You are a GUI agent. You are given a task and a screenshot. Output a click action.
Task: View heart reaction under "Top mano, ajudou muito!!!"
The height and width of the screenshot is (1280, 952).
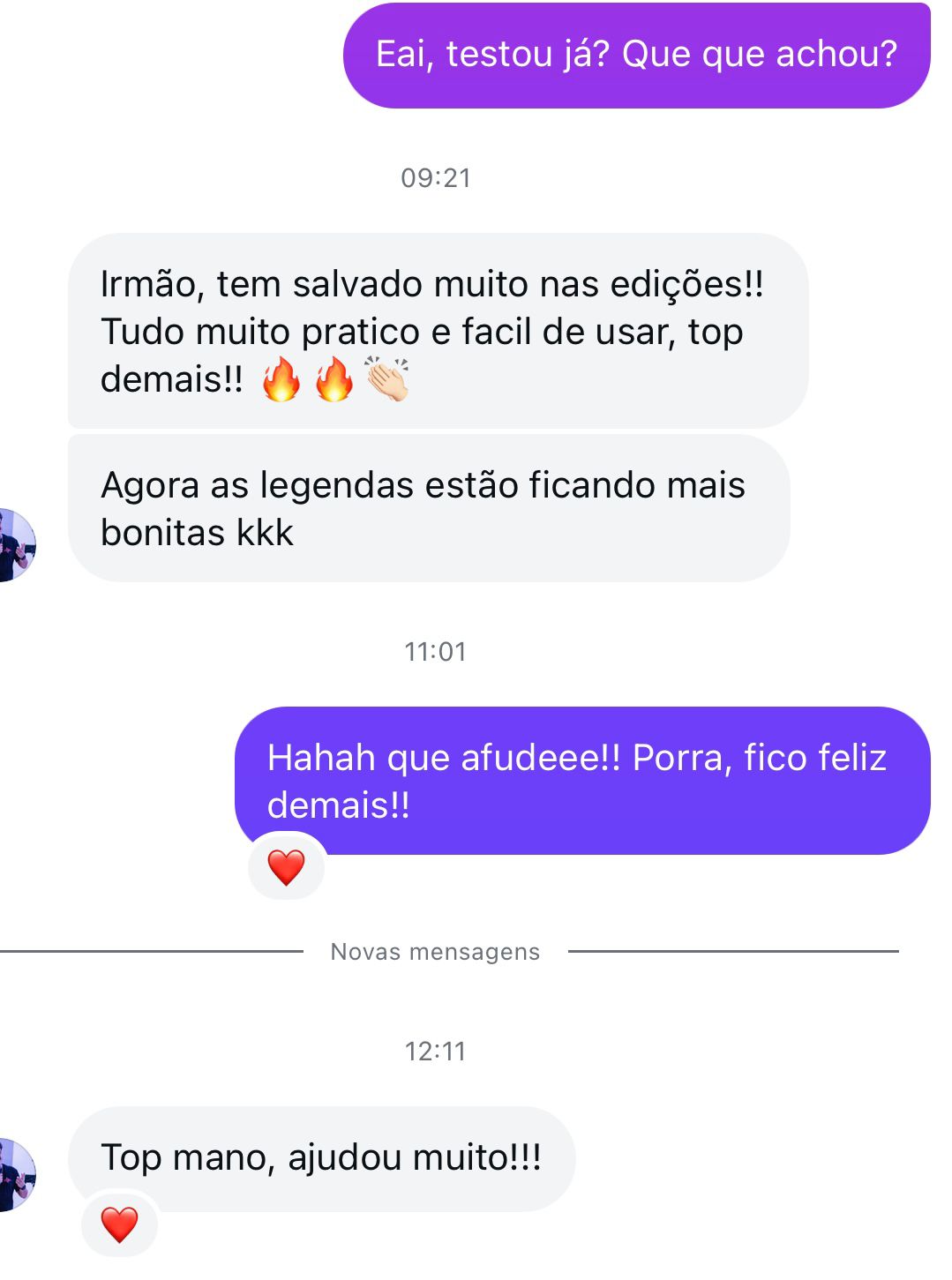coord(119,1224)
